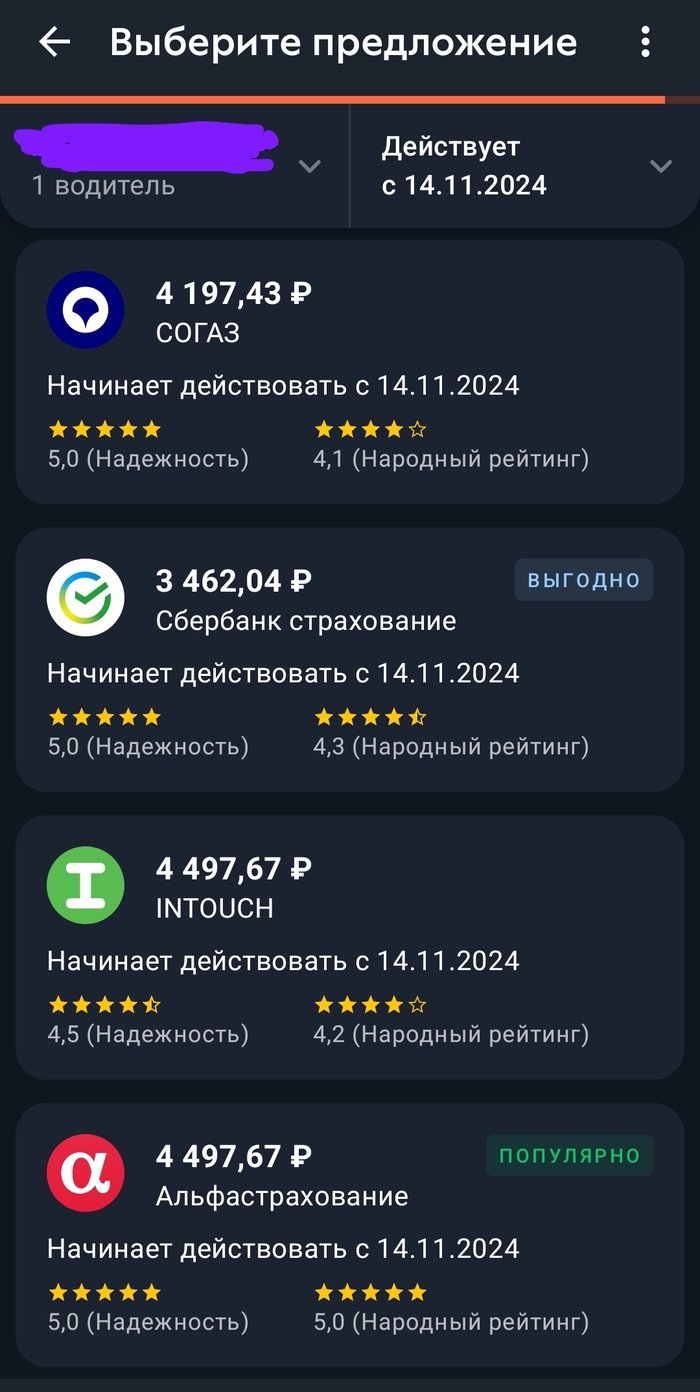
Task: Choose the Сбербанк страхование offer
Action: (350, 660)
